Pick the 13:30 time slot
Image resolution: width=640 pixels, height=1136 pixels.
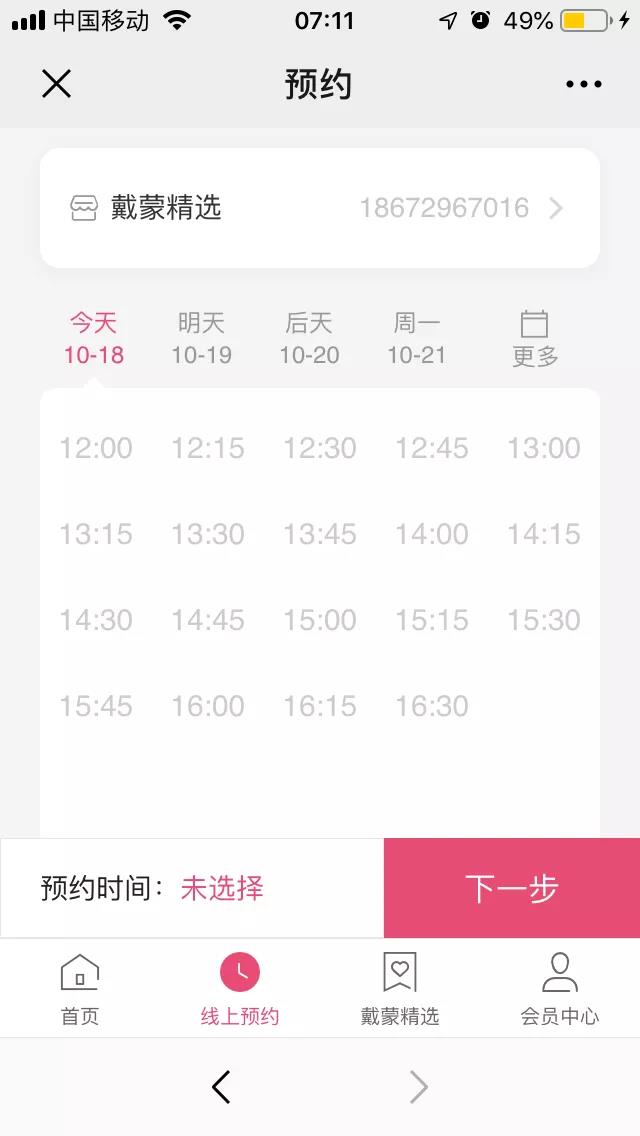[208, 534]
